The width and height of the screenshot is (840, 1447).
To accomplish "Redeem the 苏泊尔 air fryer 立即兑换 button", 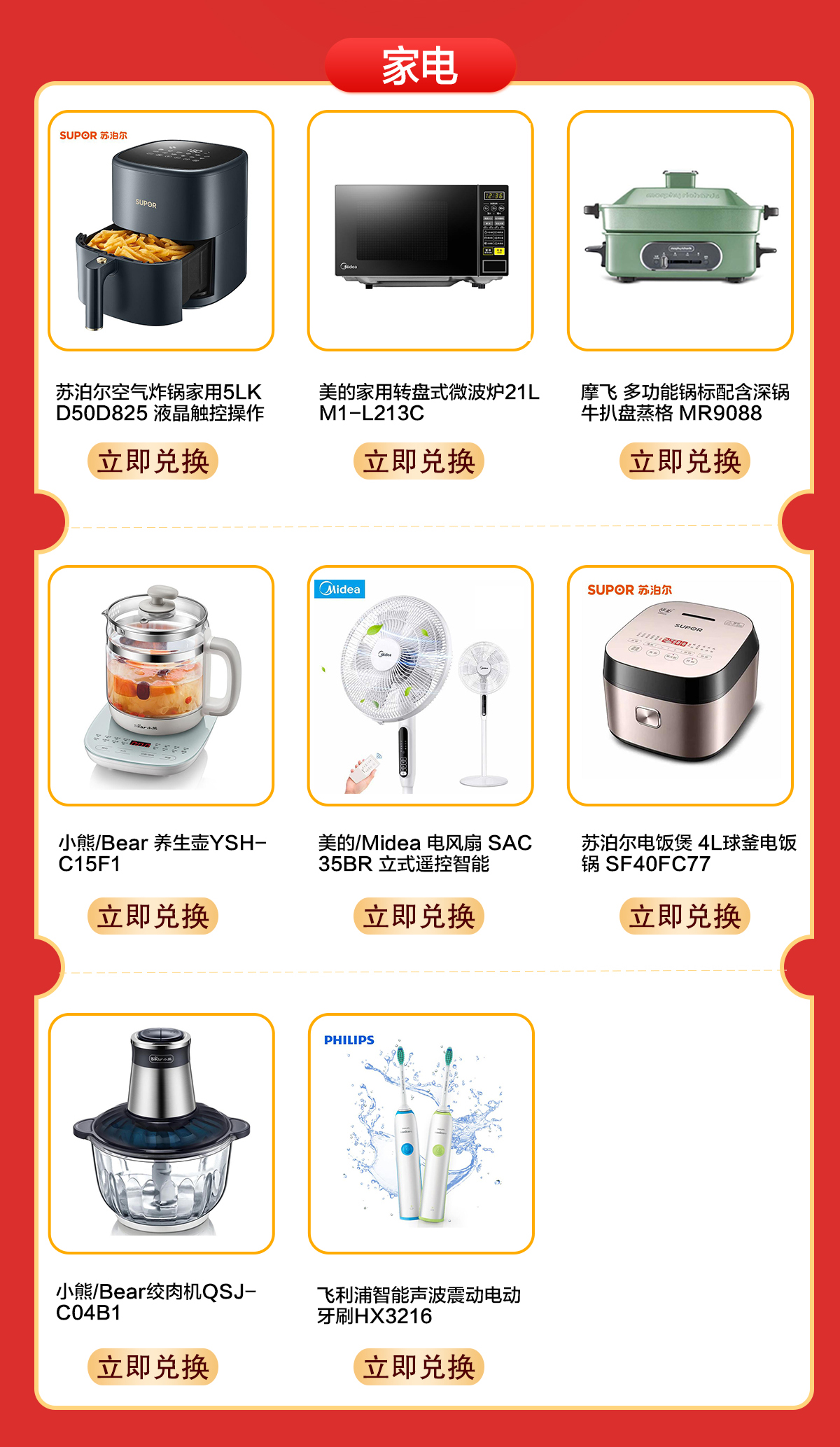I will click(153, 461).
